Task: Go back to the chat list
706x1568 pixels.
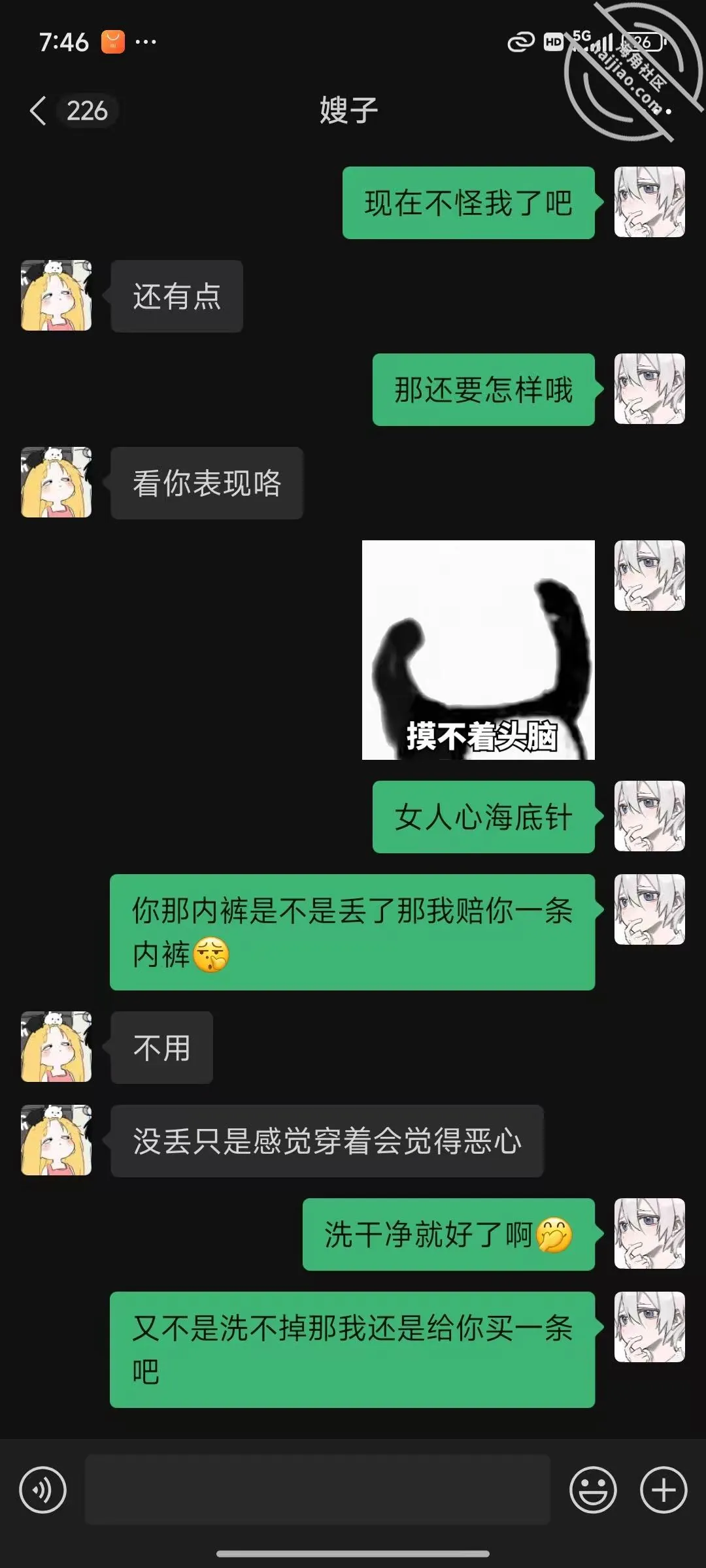Action: [x=39, y=110]
